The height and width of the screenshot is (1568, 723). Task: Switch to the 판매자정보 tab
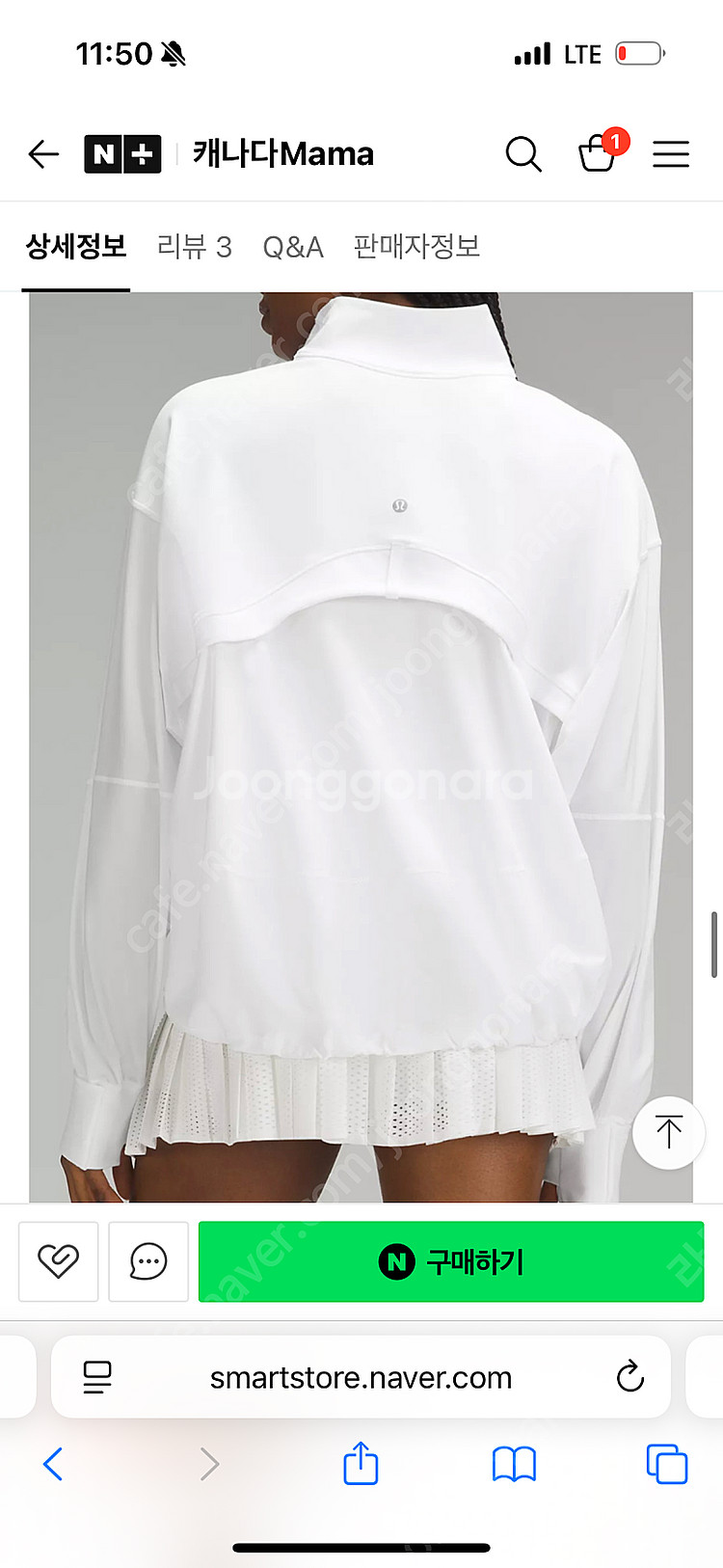(416, 247)
